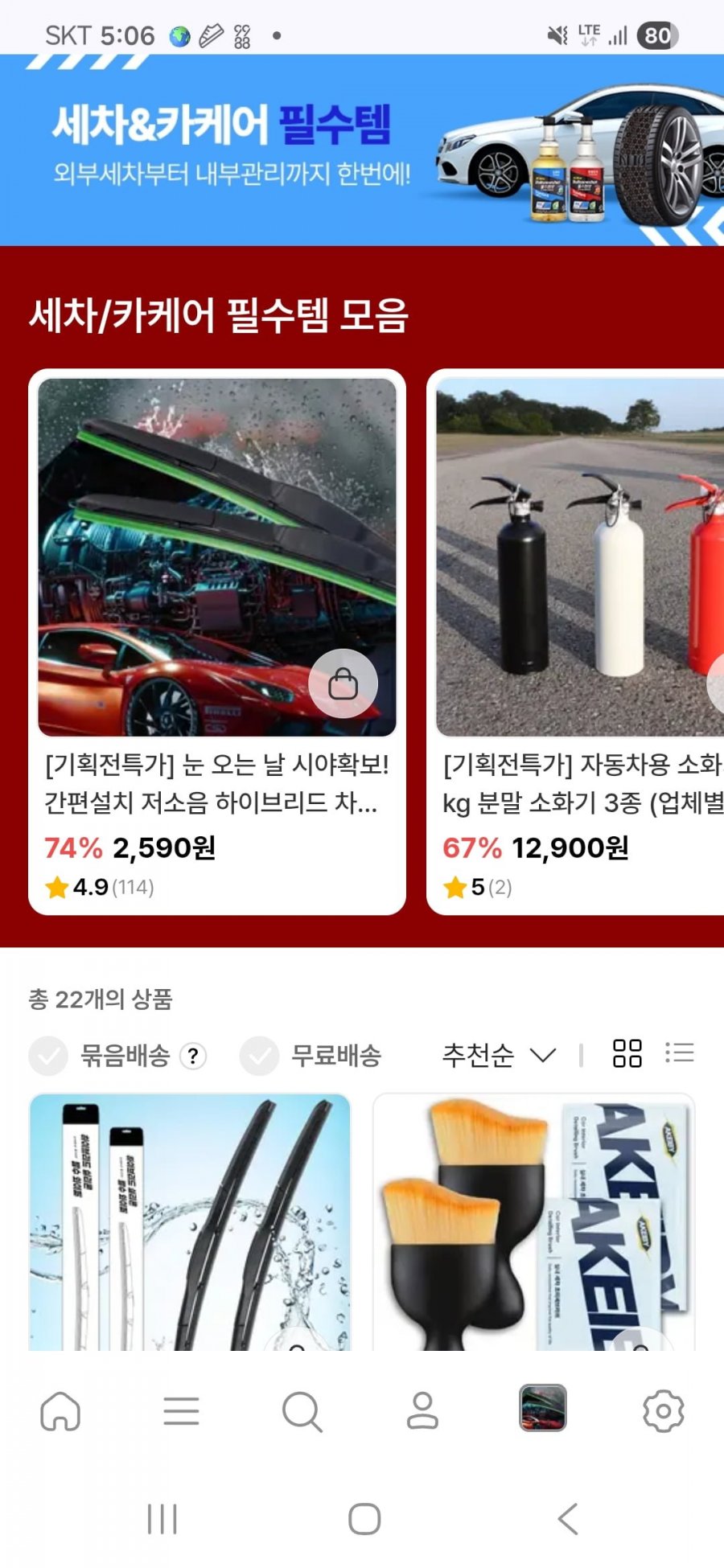
Task: Open the 세차&카케어 필수템 banner
Action: click(362, 150)
